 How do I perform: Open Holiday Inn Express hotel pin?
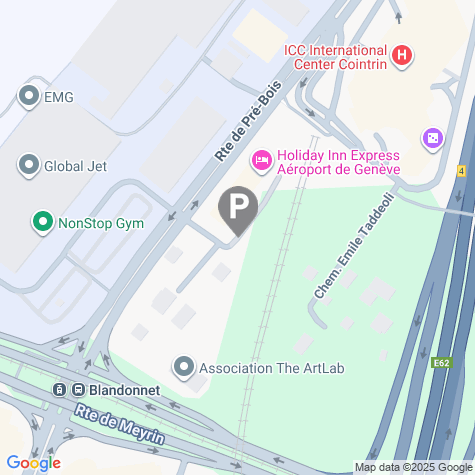[x=262, y=162]
